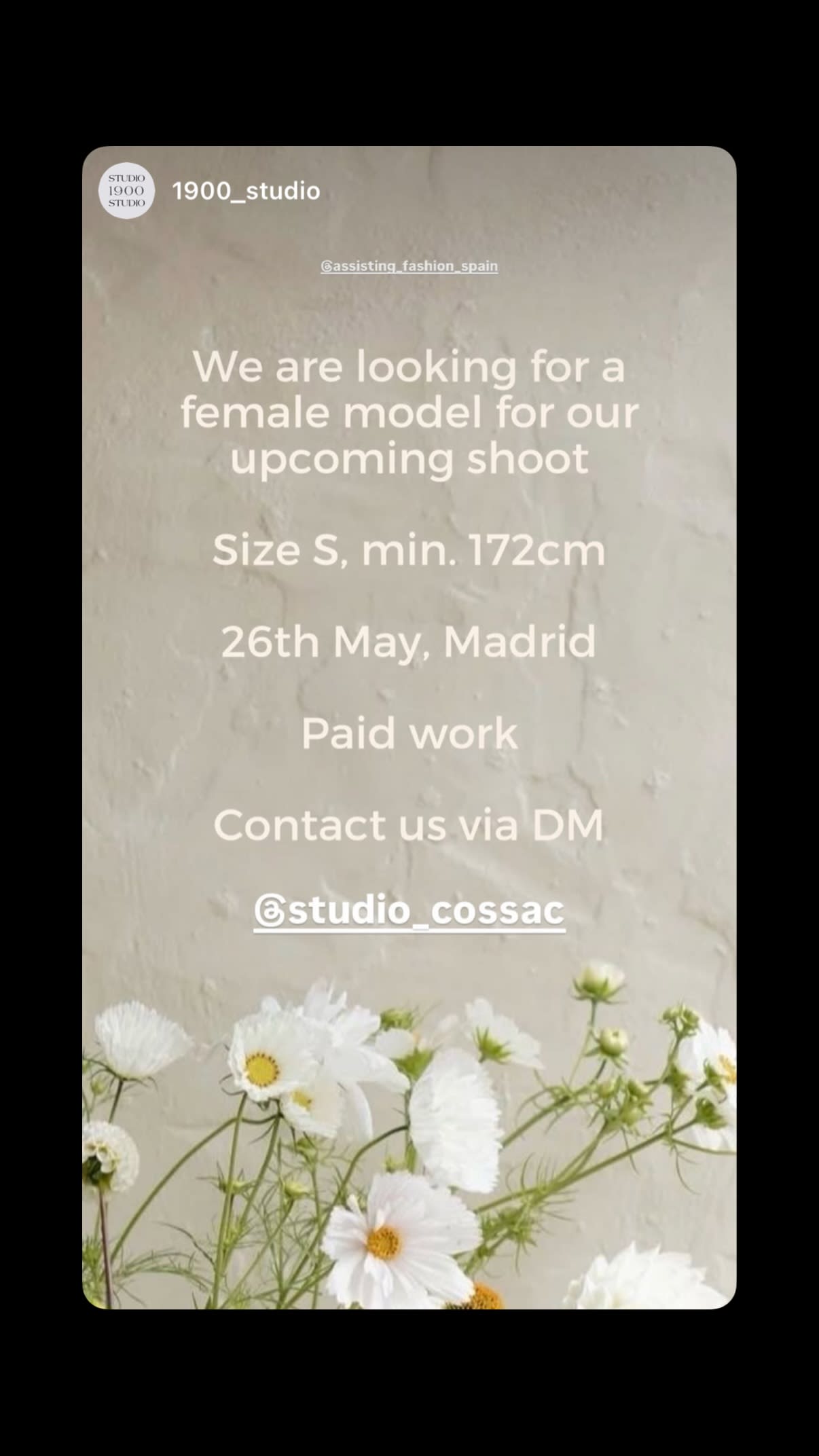This screenshot has width=819, height=1456.
Task: Tap the 'Paid work' text
Action: coord(410,733)
